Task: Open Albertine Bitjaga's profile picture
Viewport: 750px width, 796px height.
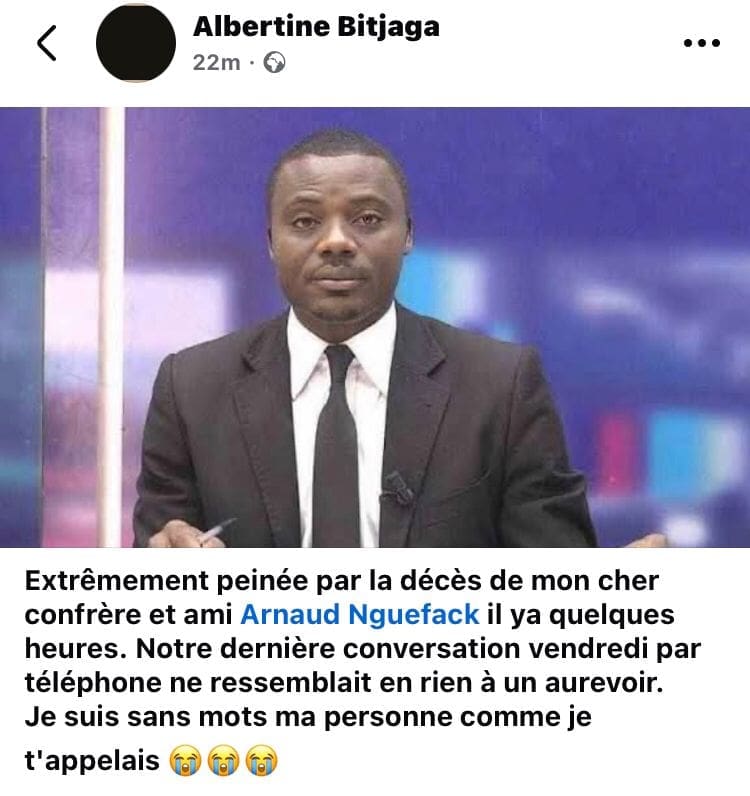Action: [x=135, y=43]
